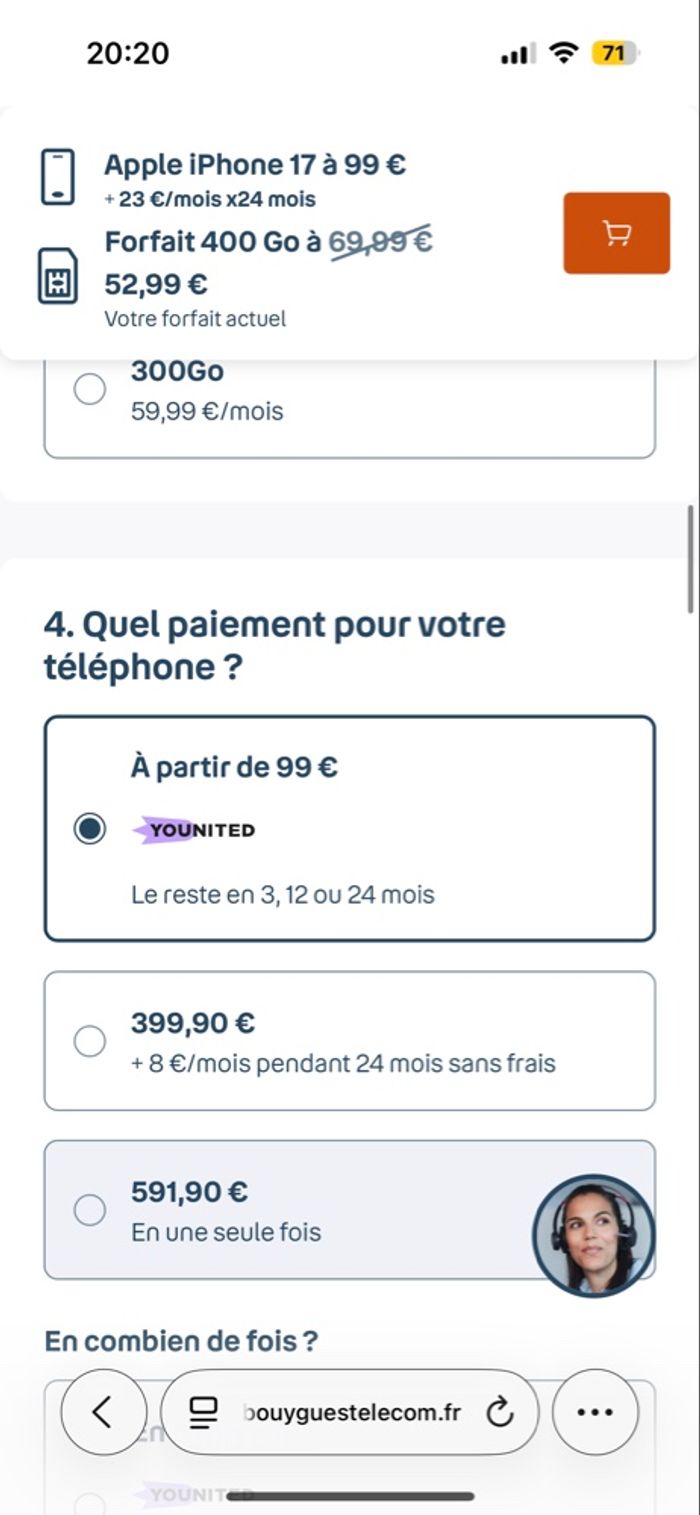Go back to the previous page
Image resolution: width=700 pixels, height=1515 pixels.
tap(103, 1412)
